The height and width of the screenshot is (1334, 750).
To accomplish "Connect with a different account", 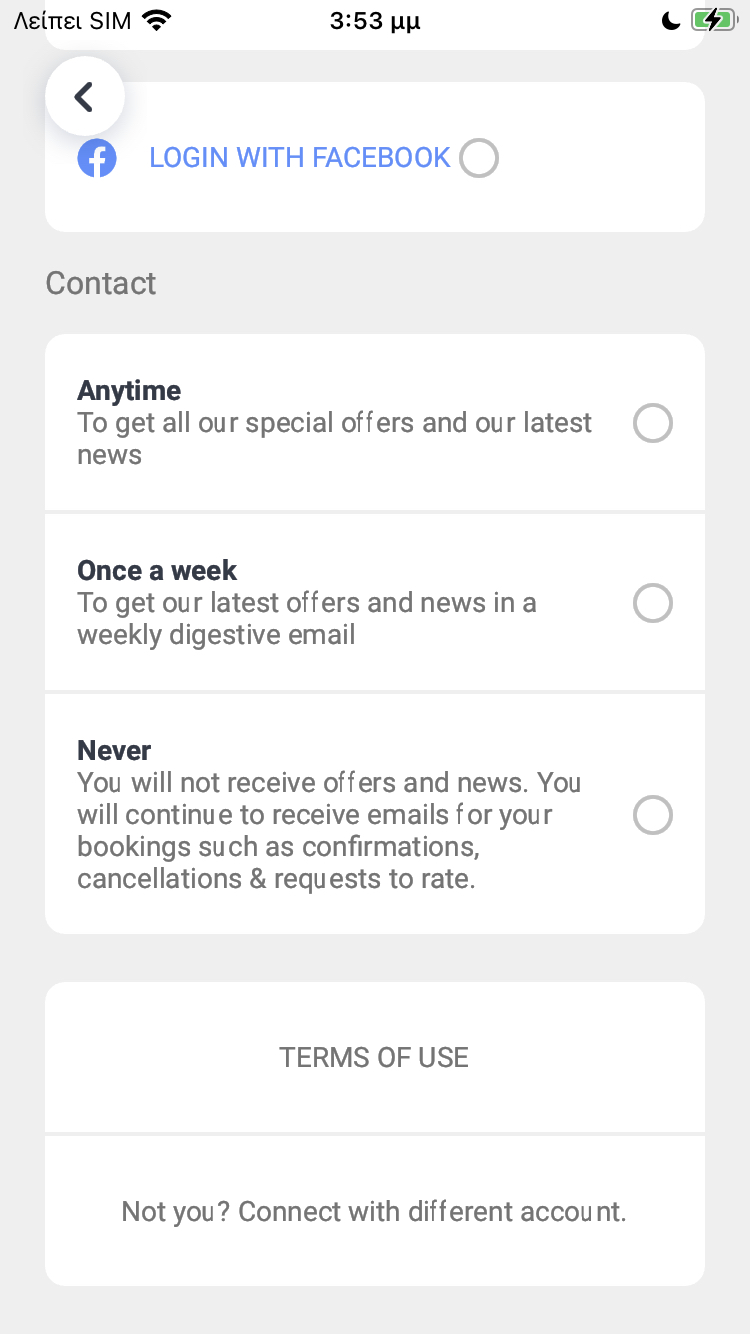I will (374, 1212).
